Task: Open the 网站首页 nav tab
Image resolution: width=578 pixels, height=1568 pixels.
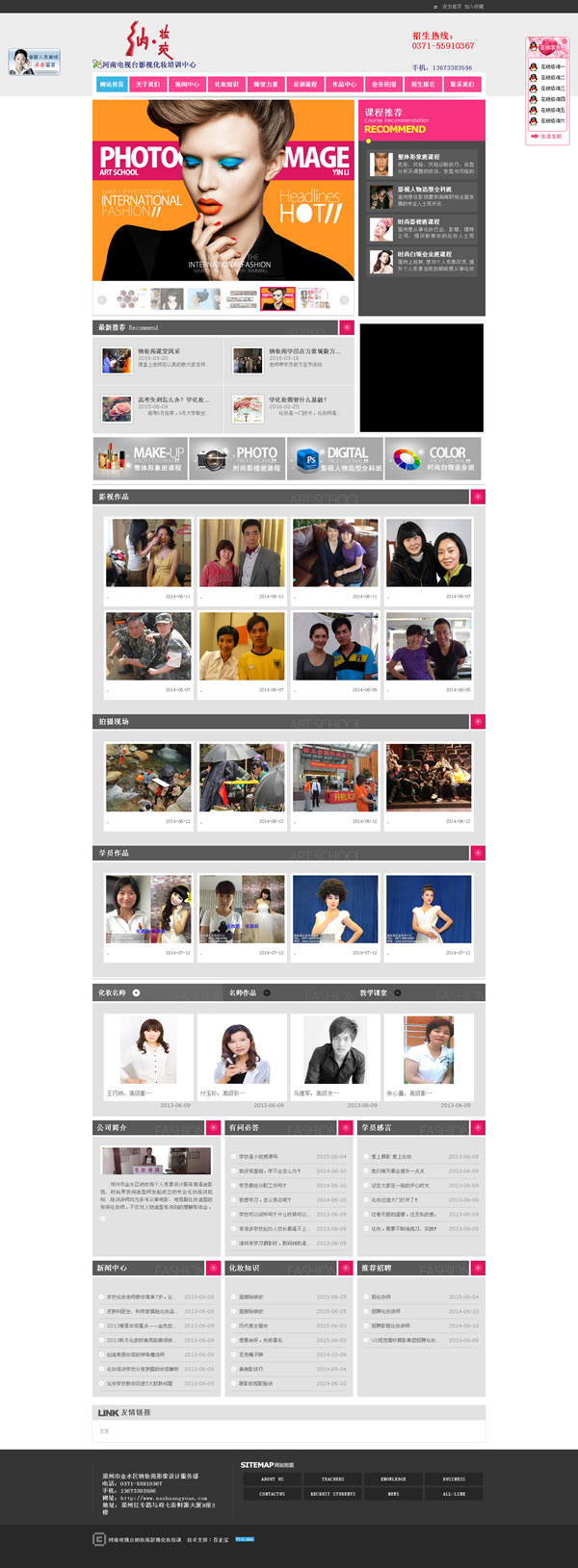Action: point(112,85)
